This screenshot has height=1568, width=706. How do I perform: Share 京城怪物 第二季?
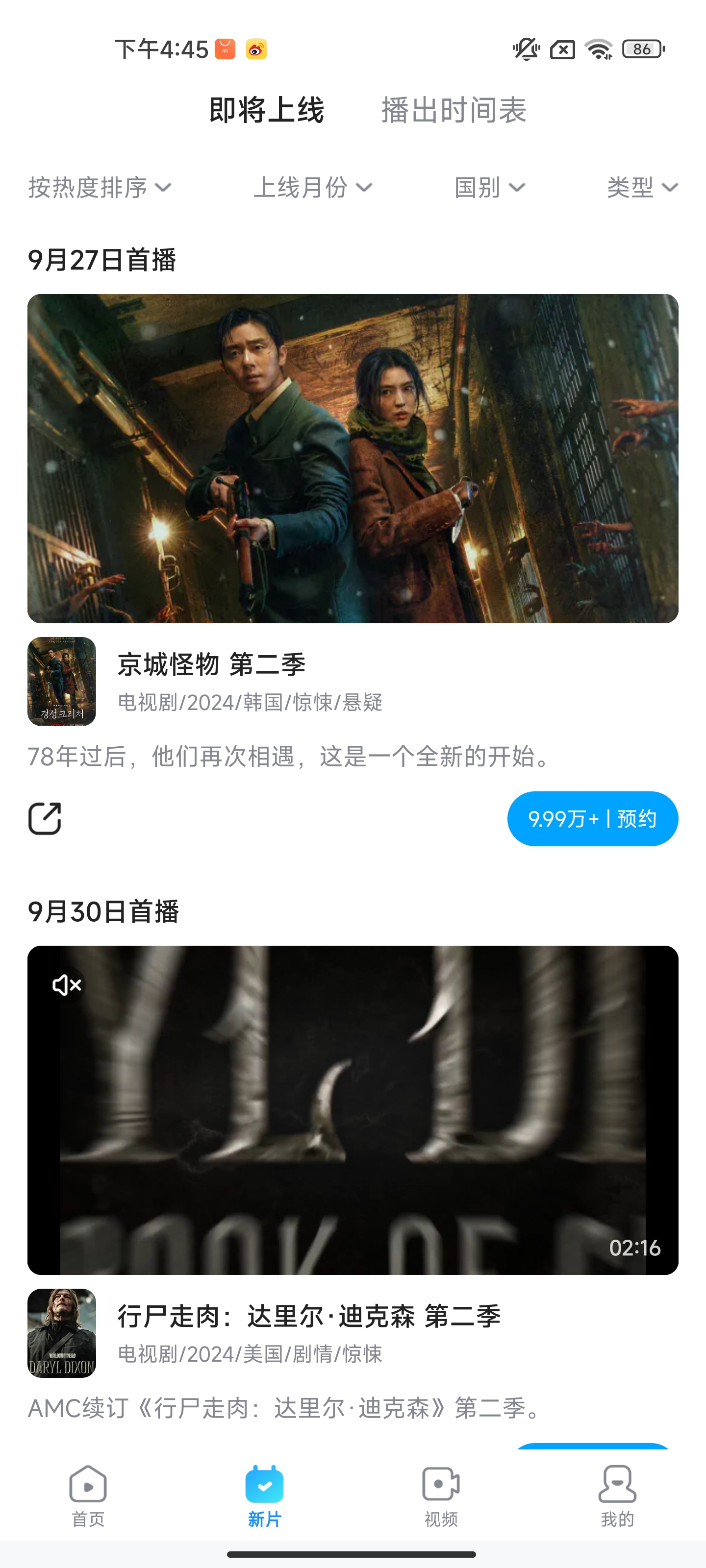[x=45, y=819]
